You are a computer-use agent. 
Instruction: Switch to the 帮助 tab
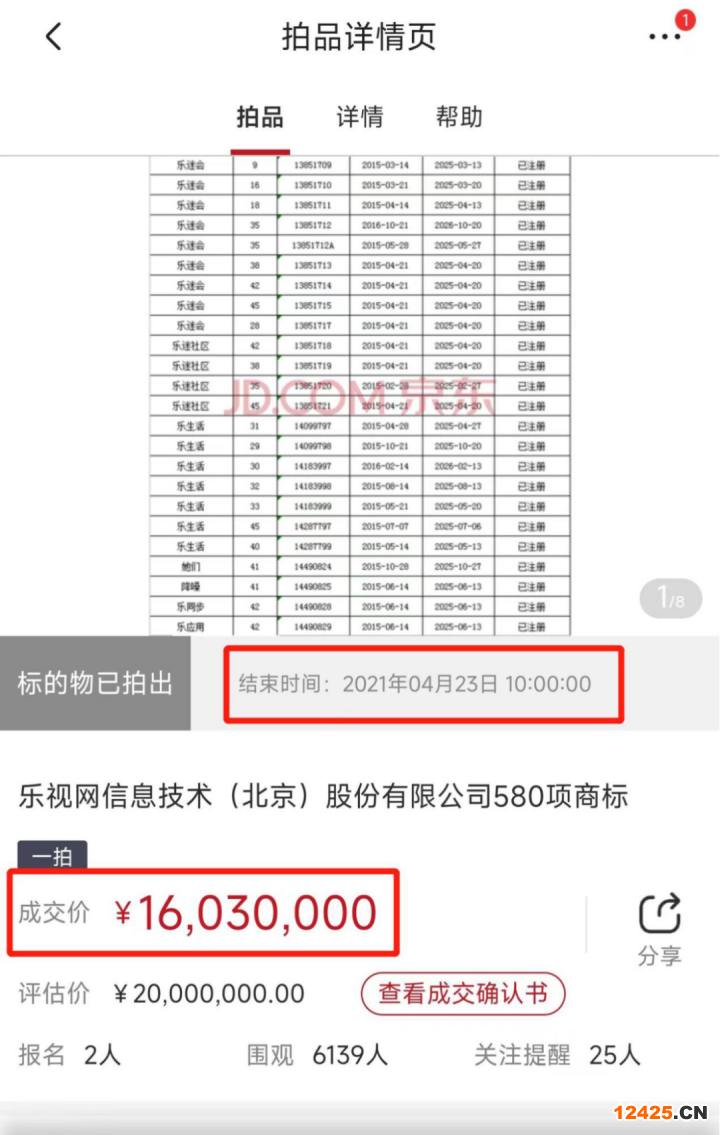(x=459, y=117)
